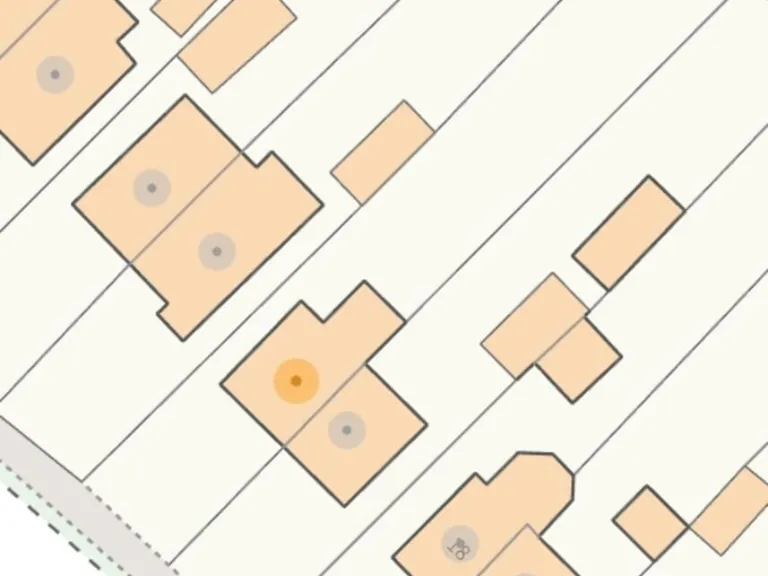This screenshot has height=576, width=768.
Task: Select grey marker adjoining the orange marker's building
Action: tap(347, 430)
